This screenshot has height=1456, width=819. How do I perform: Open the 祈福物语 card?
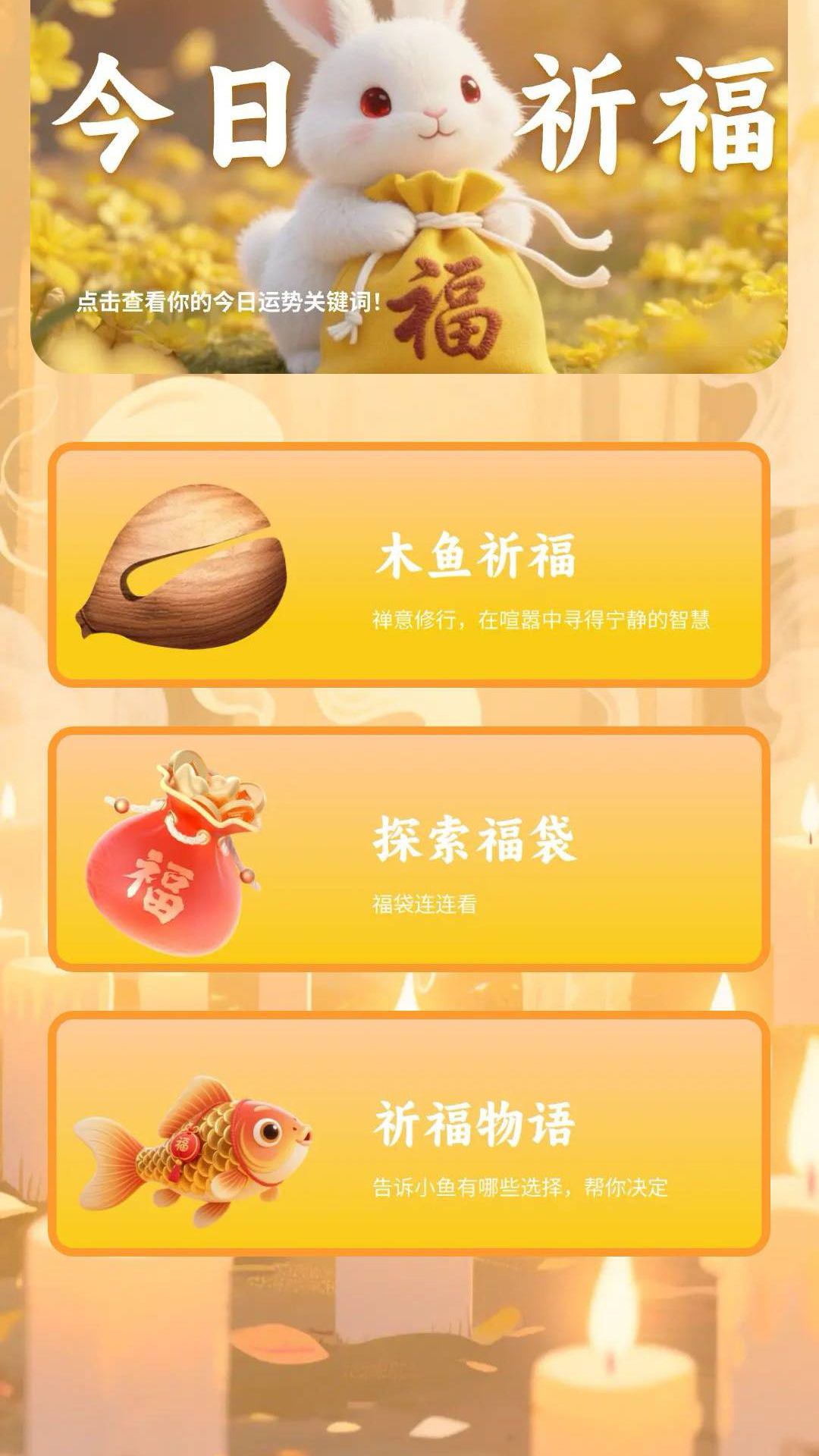[409, 1134]
